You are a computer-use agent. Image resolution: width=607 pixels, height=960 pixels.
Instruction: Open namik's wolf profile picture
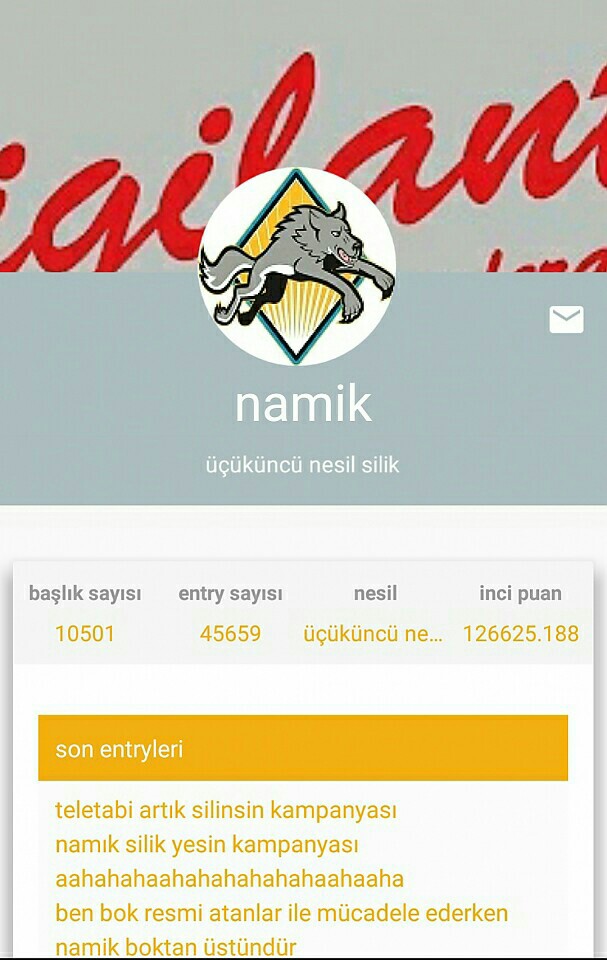[297, 266]
